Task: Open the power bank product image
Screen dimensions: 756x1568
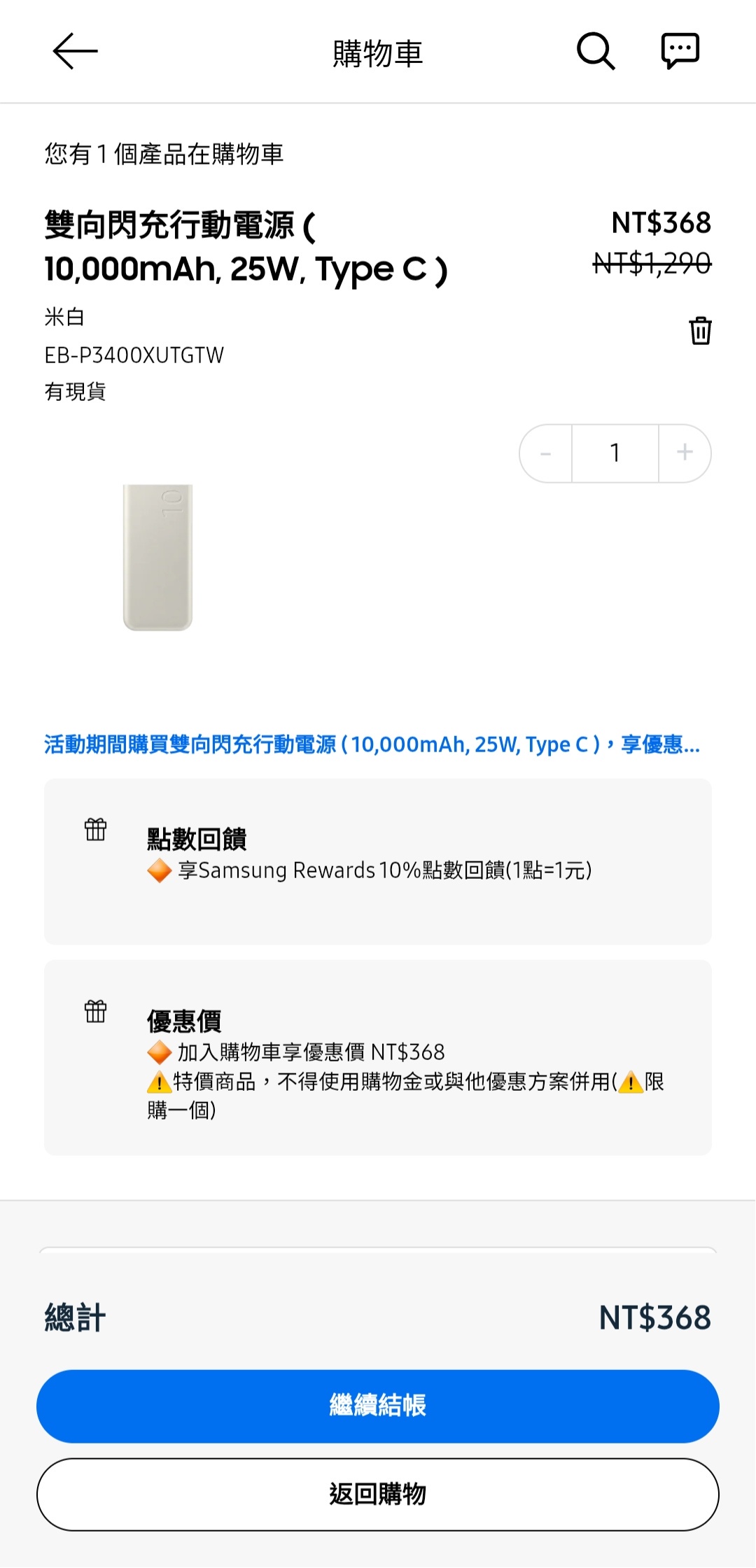Action: (x=157, y=557)
